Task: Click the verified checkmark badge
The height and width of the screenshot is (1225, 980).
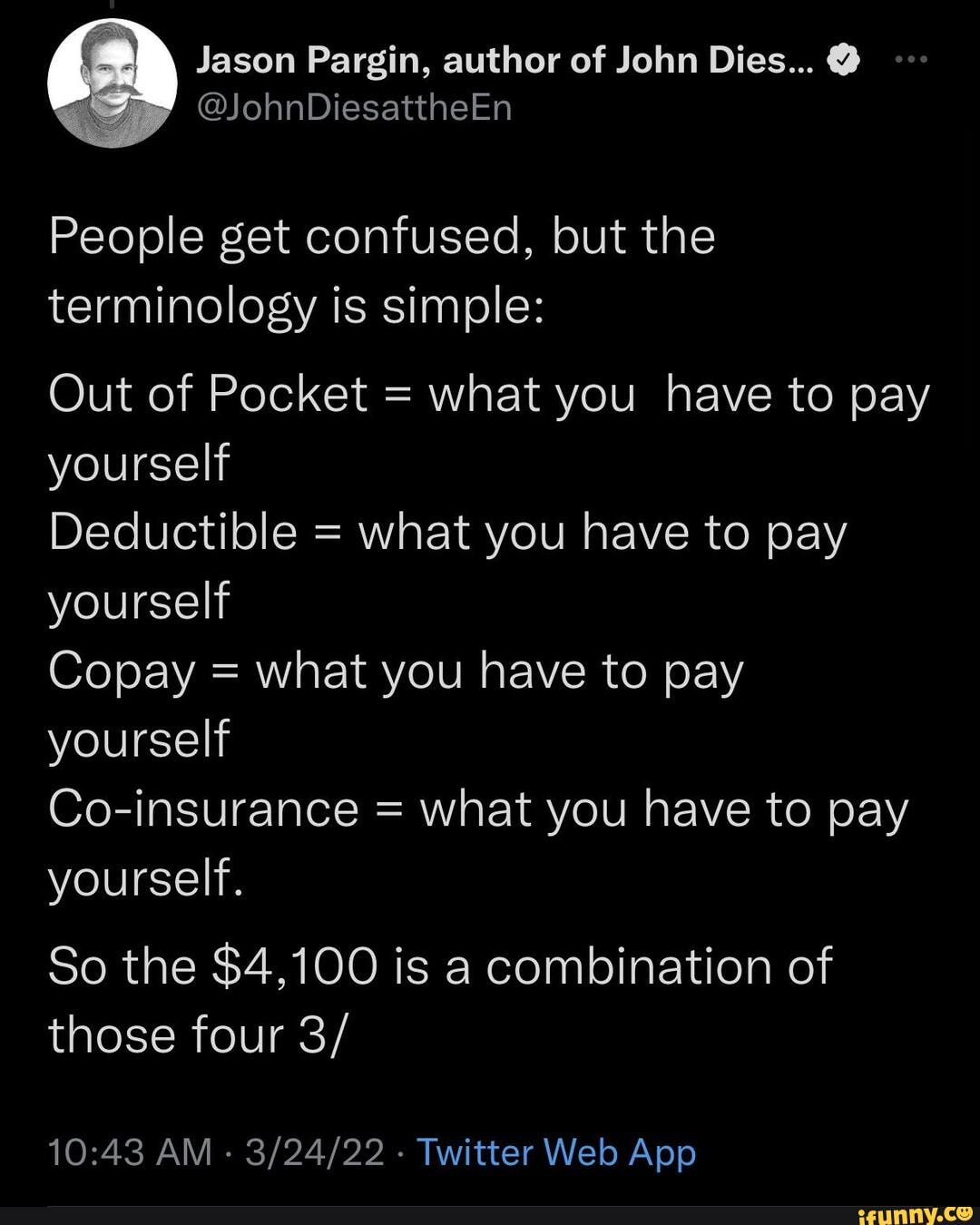Action: pyautogui.click(x=843, y=61)
